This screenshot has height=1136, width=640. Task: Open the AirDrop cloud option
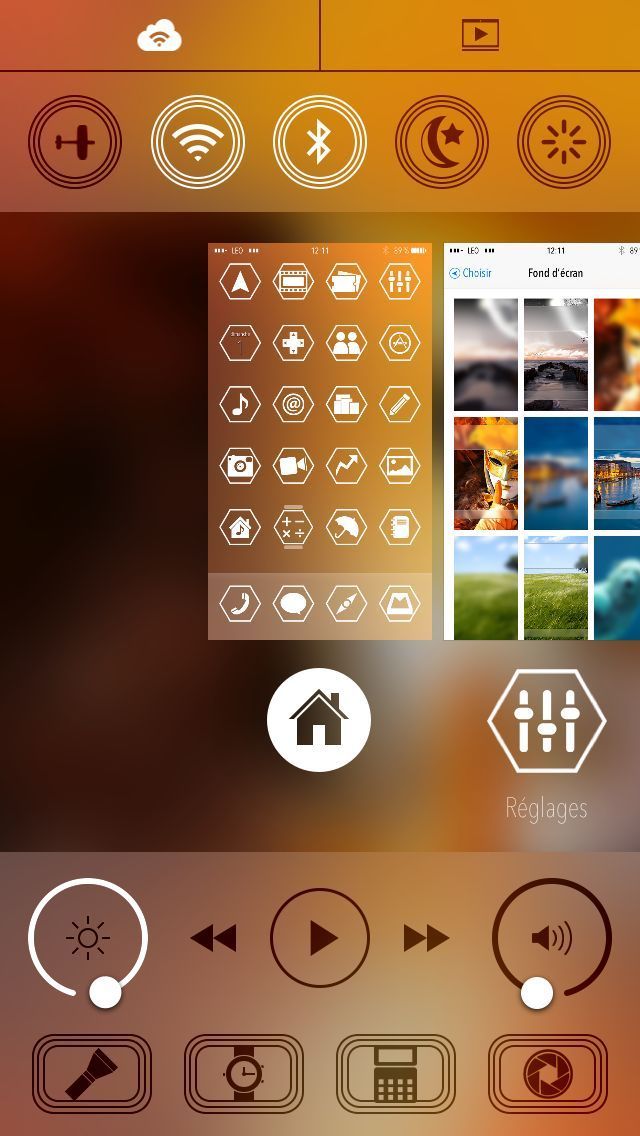(159, 36)
